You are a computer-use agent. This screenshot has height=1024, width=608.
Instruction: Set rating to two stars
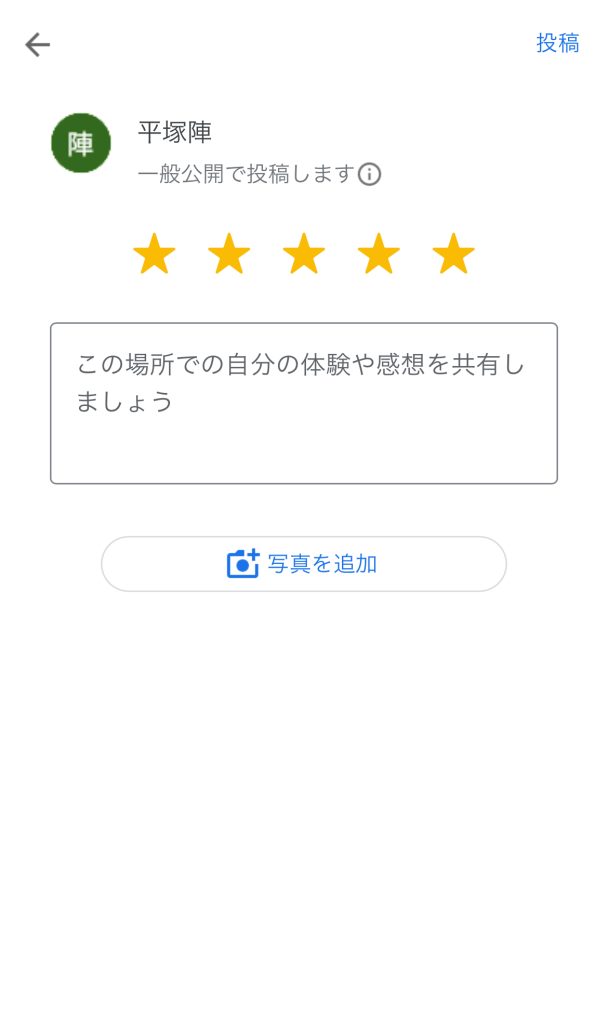tap(229, 254)
